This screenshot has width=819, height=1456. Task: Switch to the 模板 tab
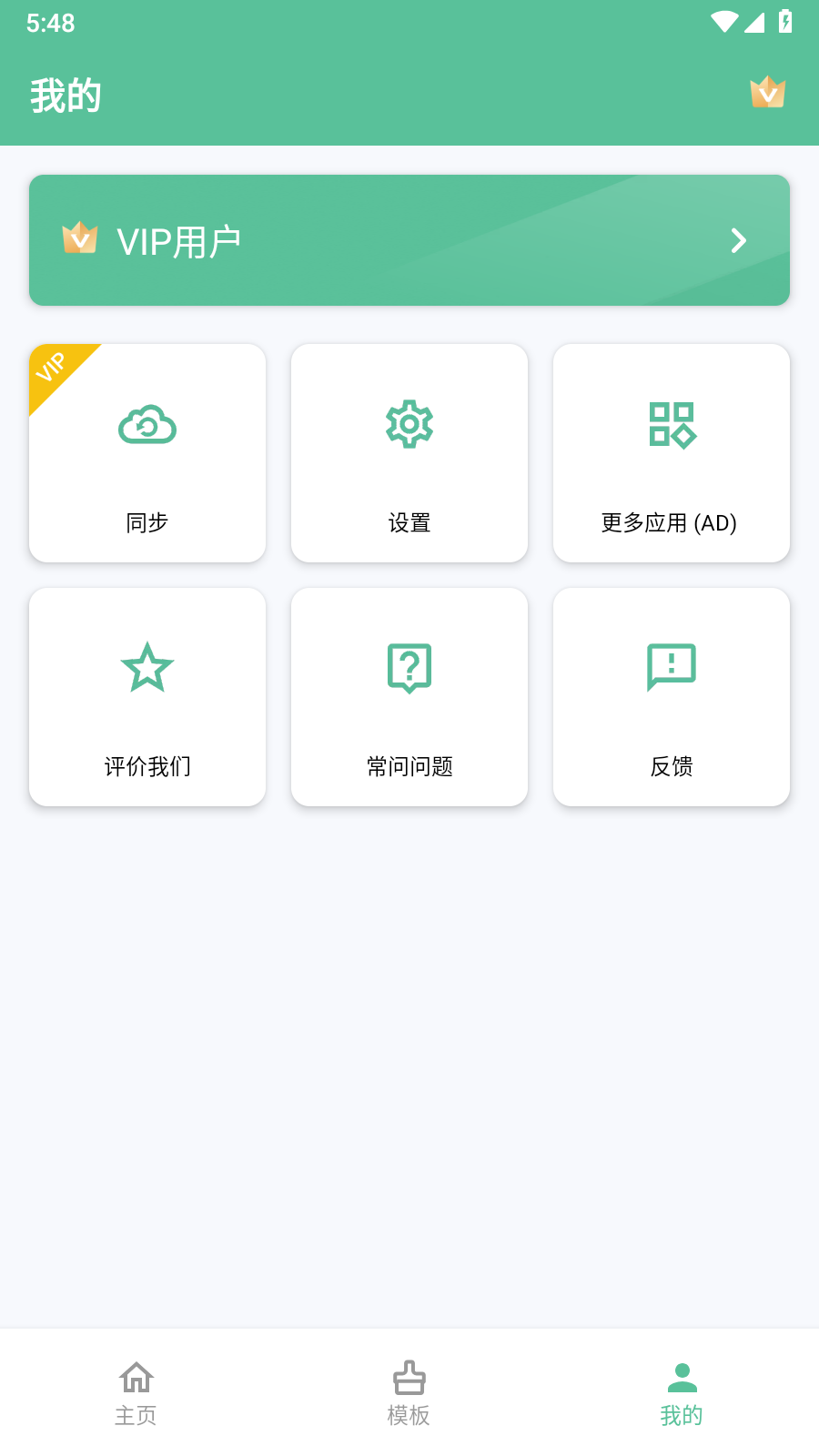(409, 1393)
